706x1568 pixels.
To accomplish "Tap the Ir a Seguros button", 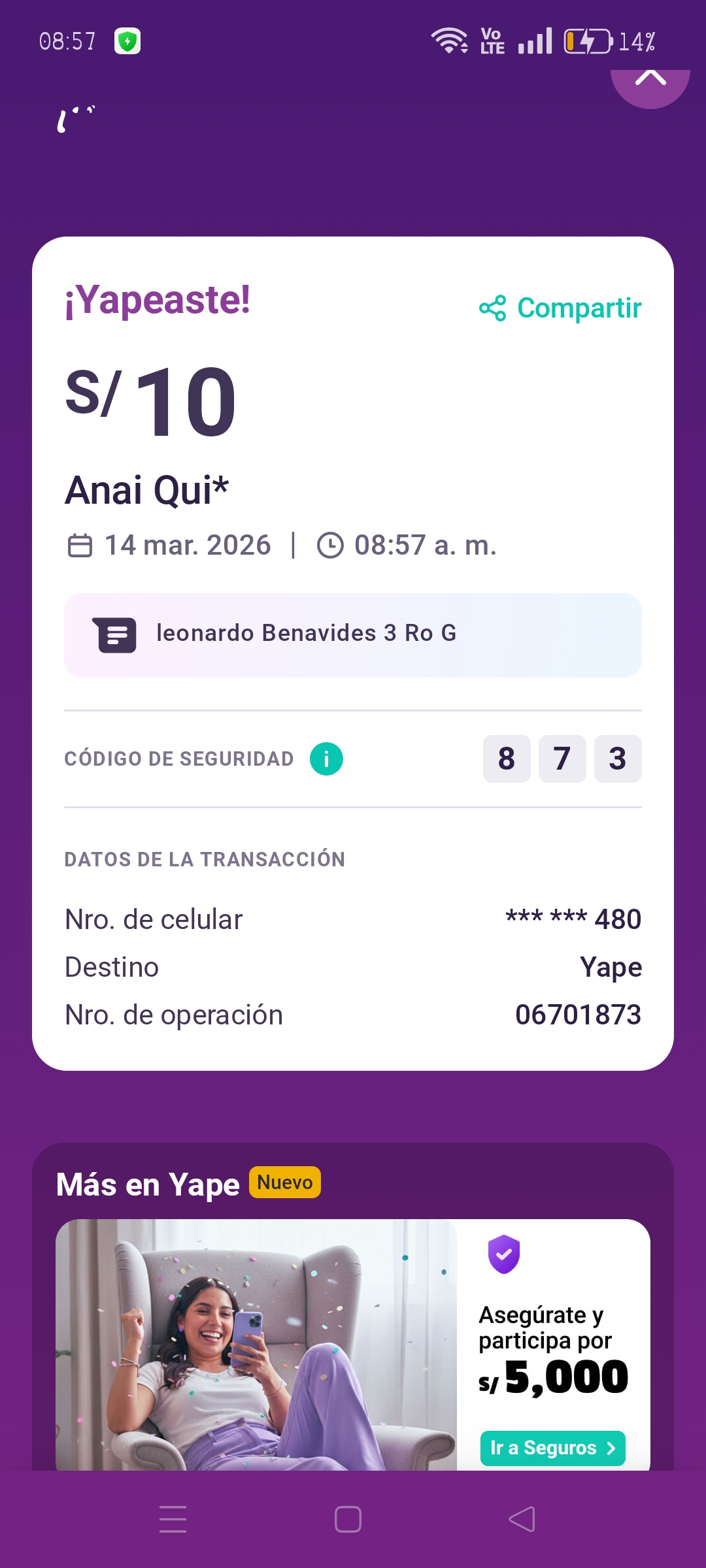I will (x=552, y=1448).
